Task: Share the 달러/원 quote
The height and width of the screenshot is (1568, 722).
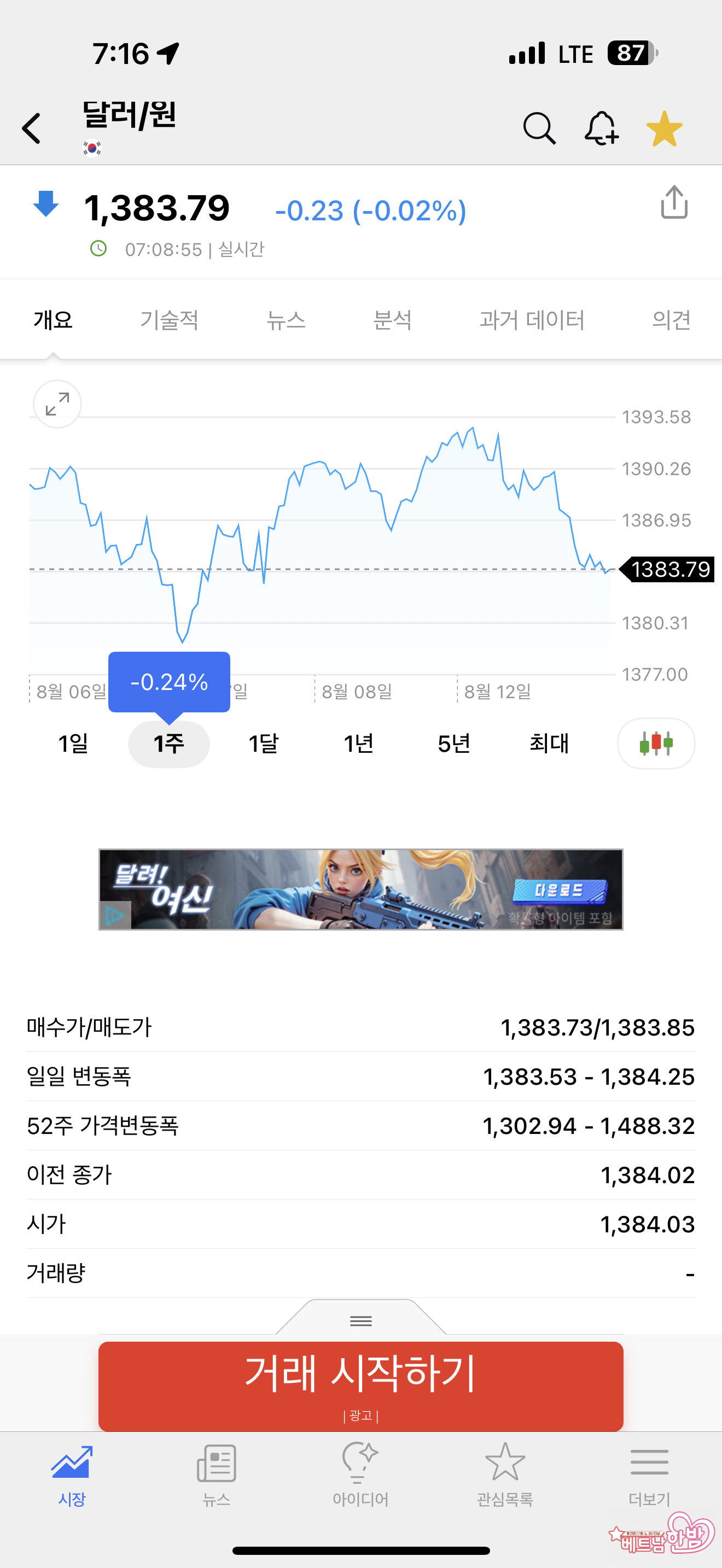Action: (x=674, y=202)
